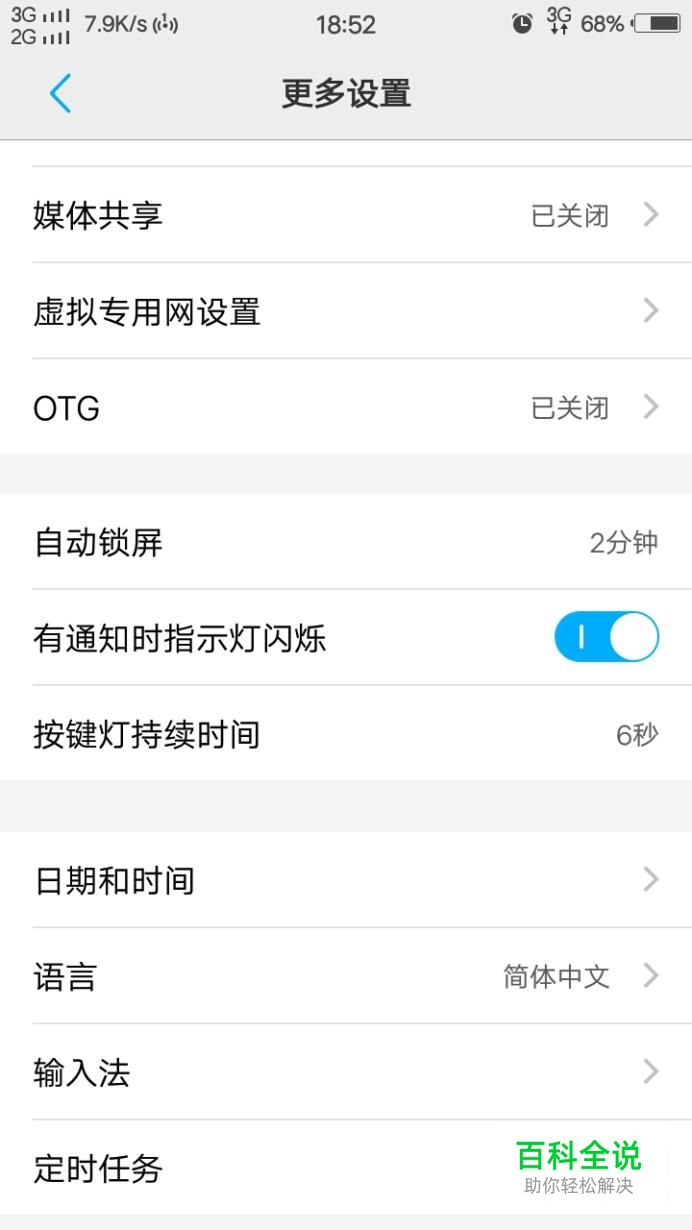The width and height of the screenshot is (692, 1230).
Task: Select 语言 setting
Action: click(x=346, y=976)
